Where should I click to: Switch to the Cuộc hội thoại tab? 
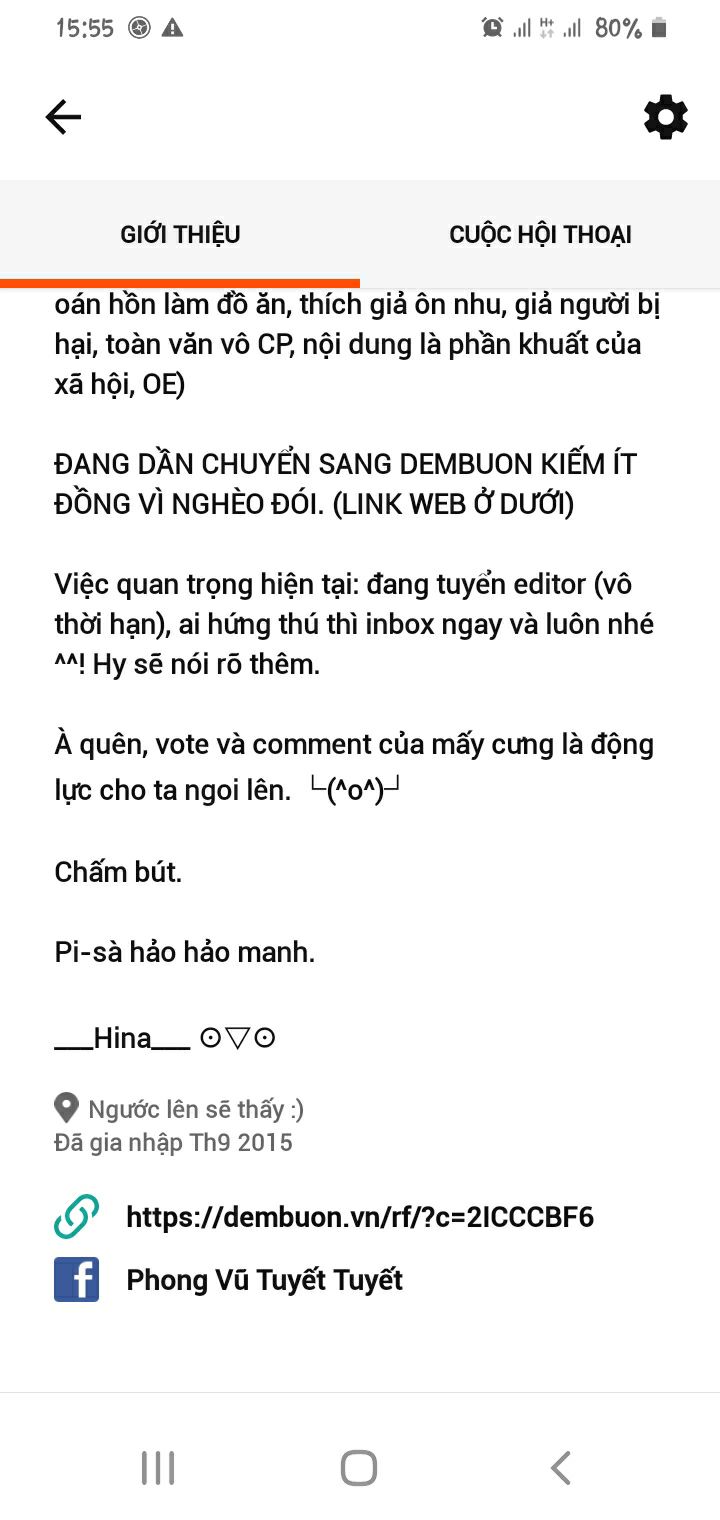(540, 235)
